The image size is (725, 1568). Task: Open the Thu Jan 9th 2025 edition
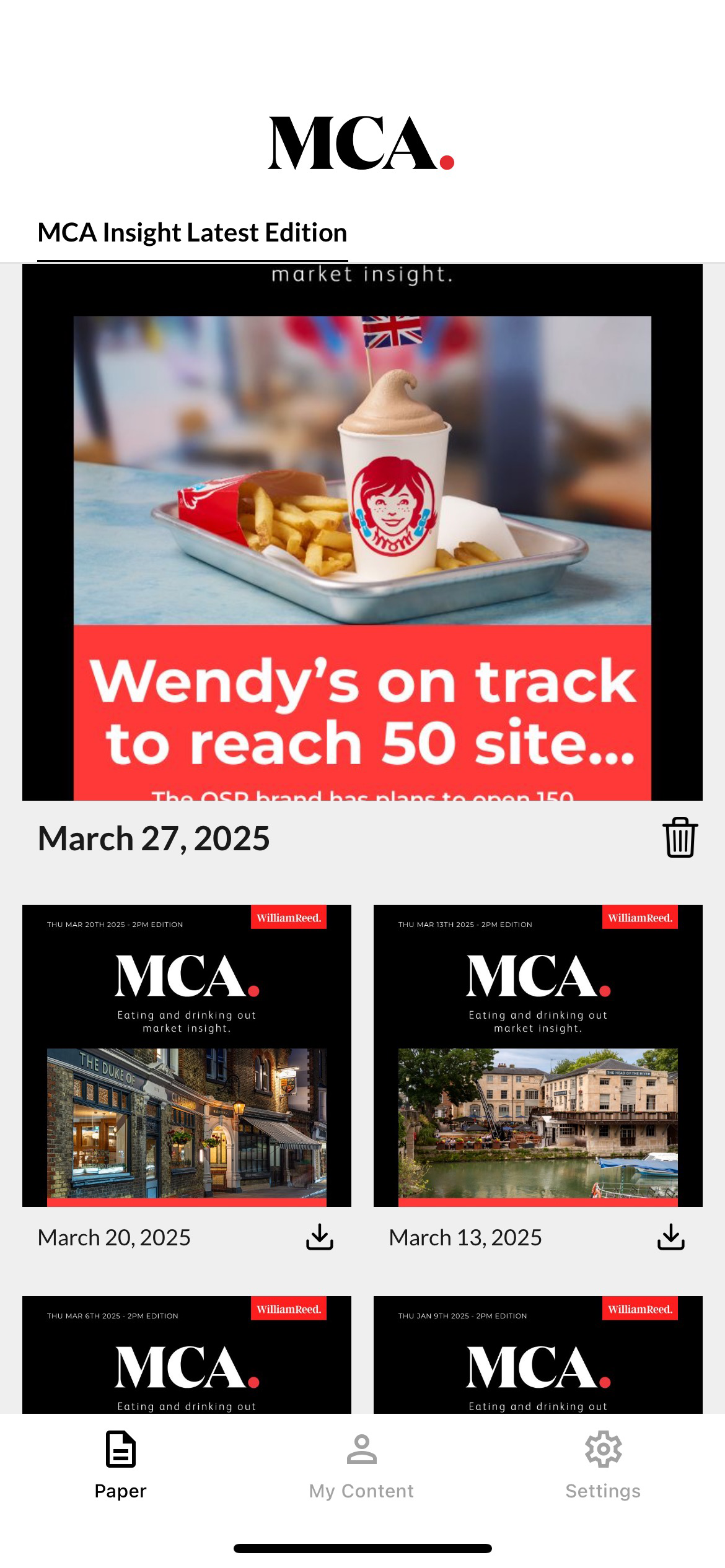[538, 1354]
